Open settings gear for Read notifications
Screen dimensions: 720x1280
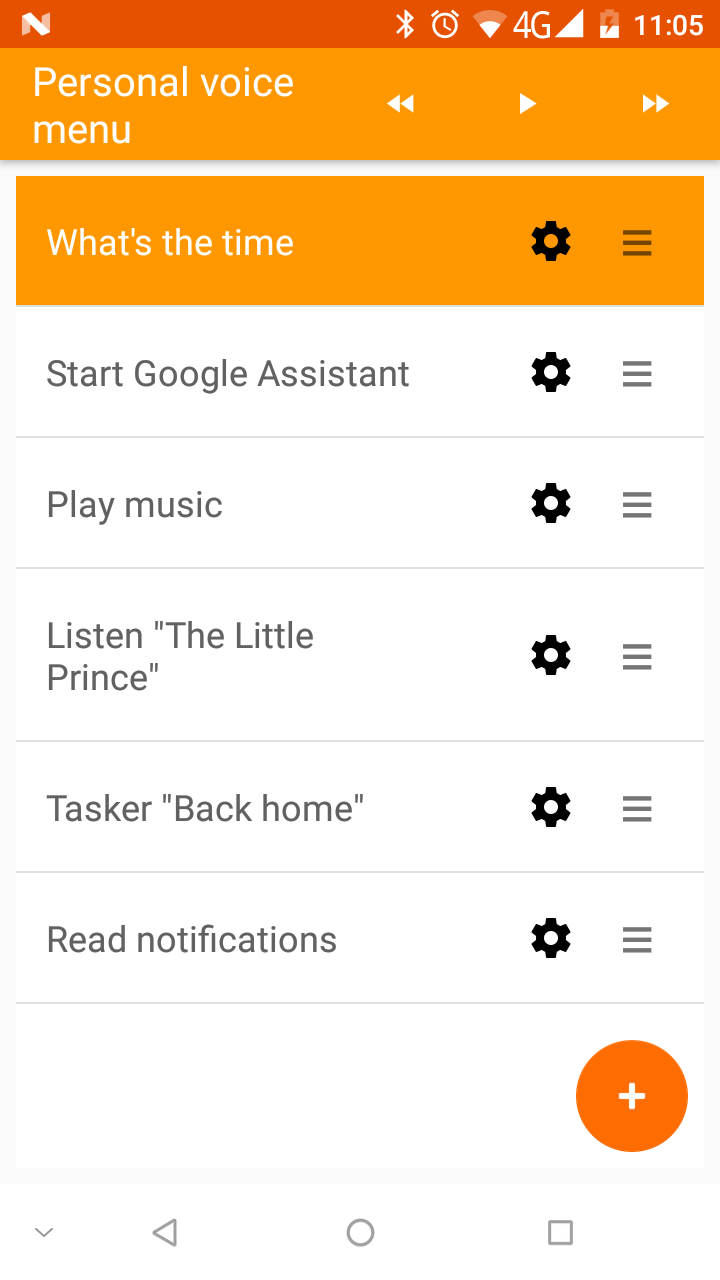551,940
